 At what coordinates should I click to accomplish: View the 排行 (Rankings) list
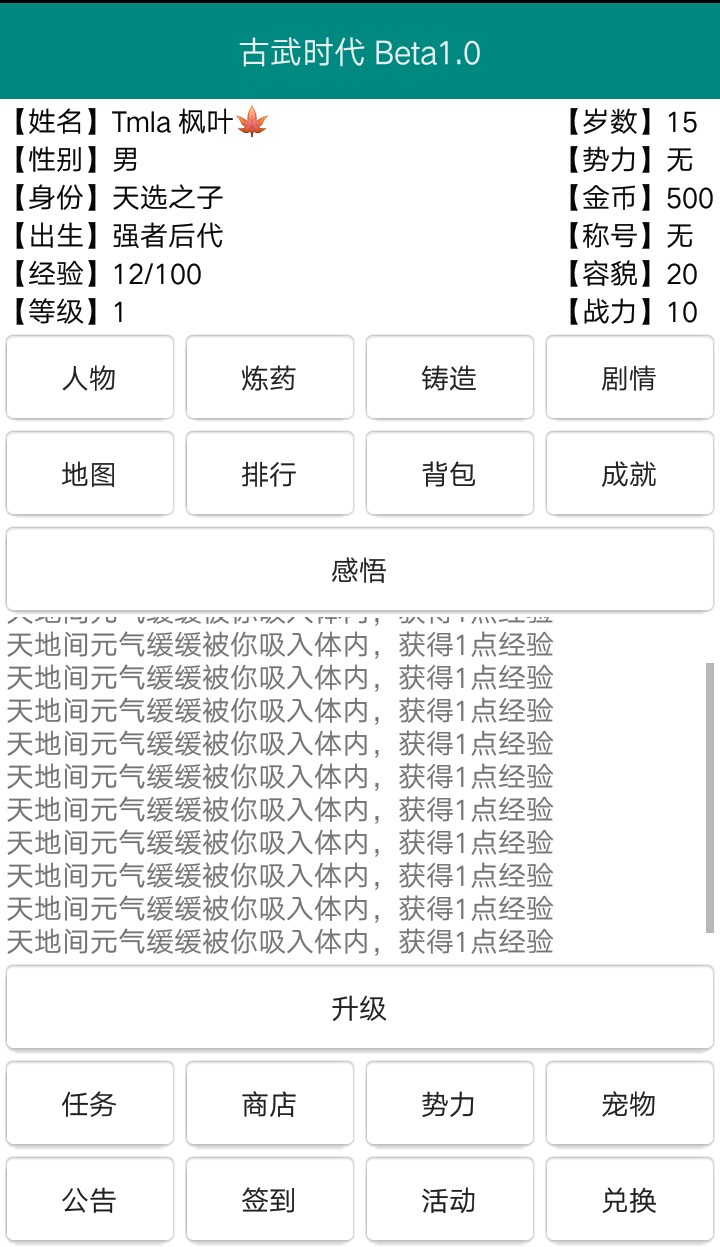pos(269,473)
